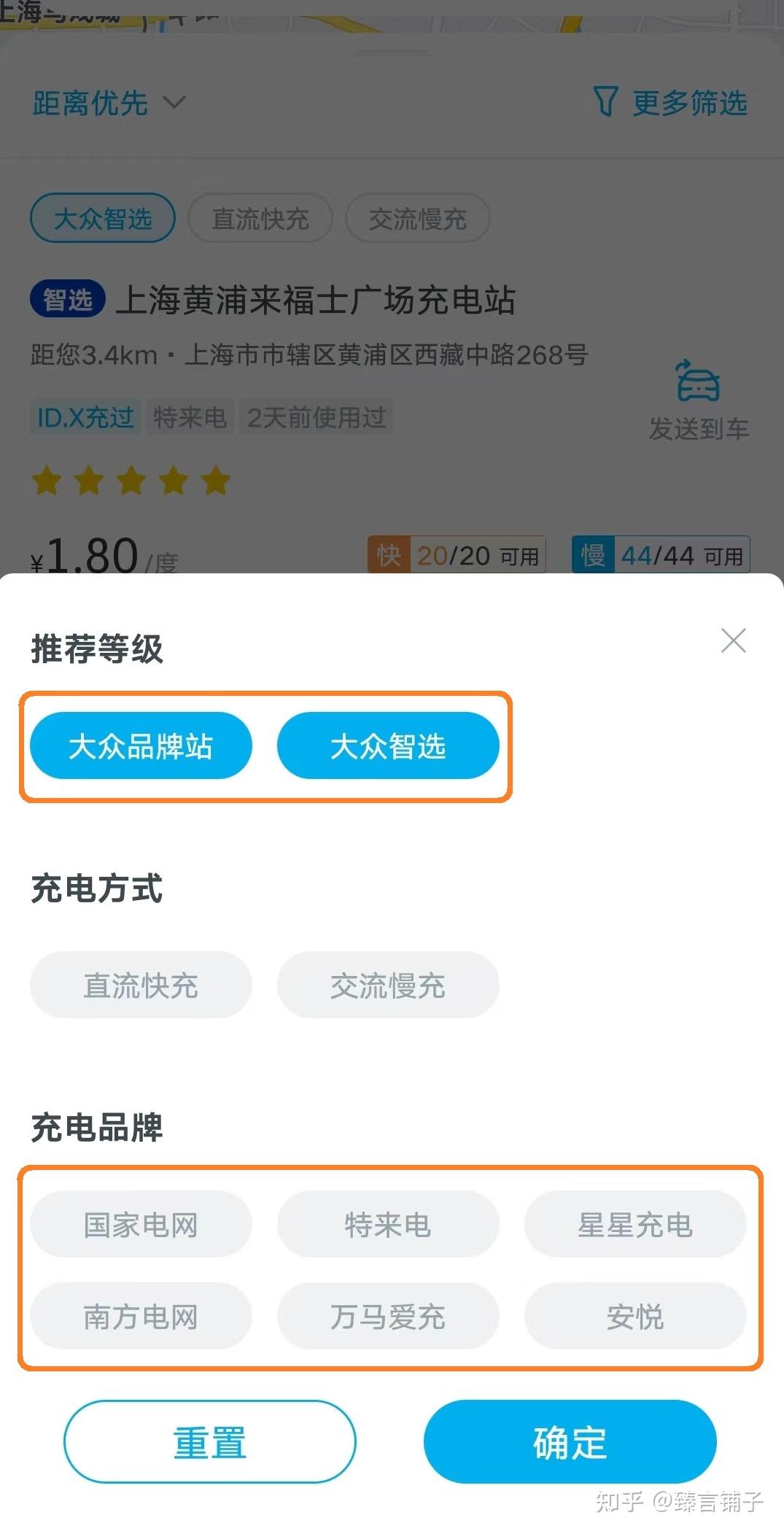
Task: Deselect the 大众智选 chip in 推荐等级
Action: [388, 746]
